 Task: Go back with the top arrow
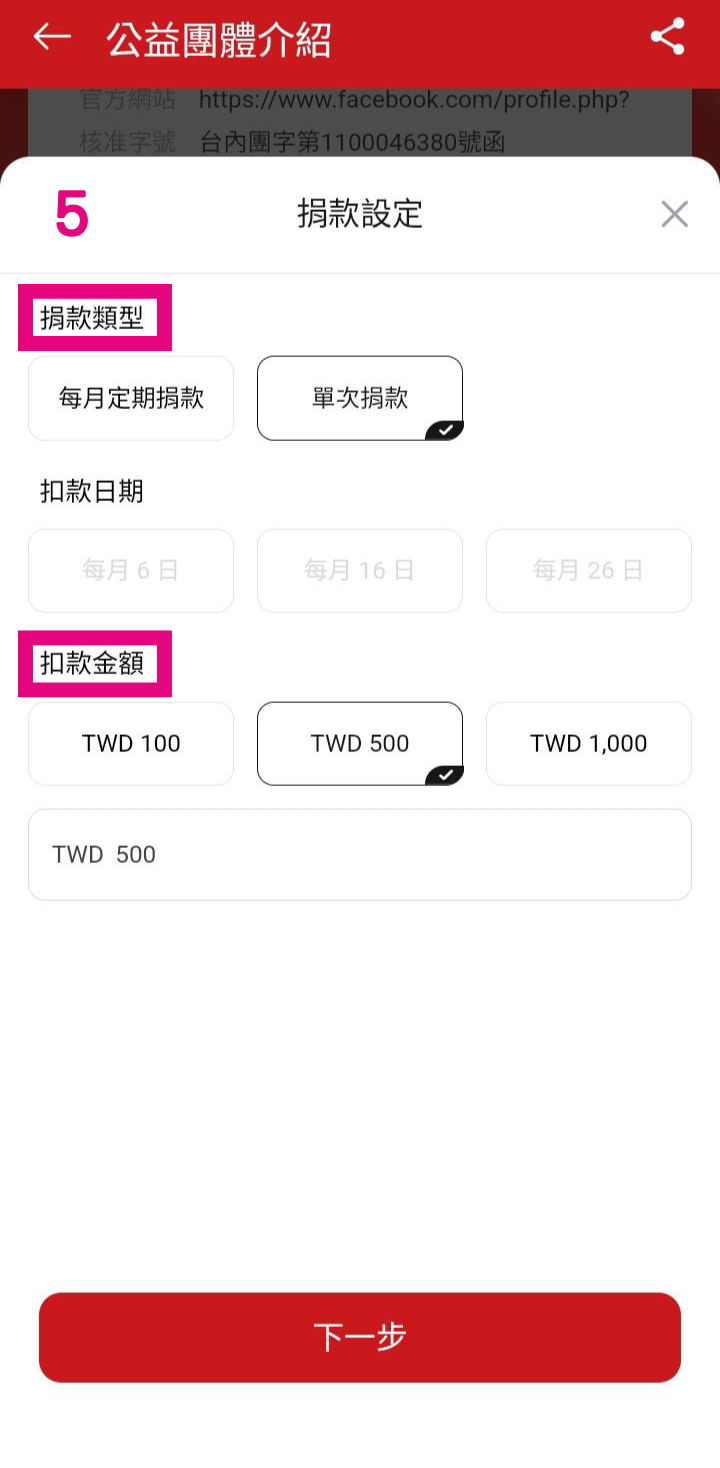52,37
